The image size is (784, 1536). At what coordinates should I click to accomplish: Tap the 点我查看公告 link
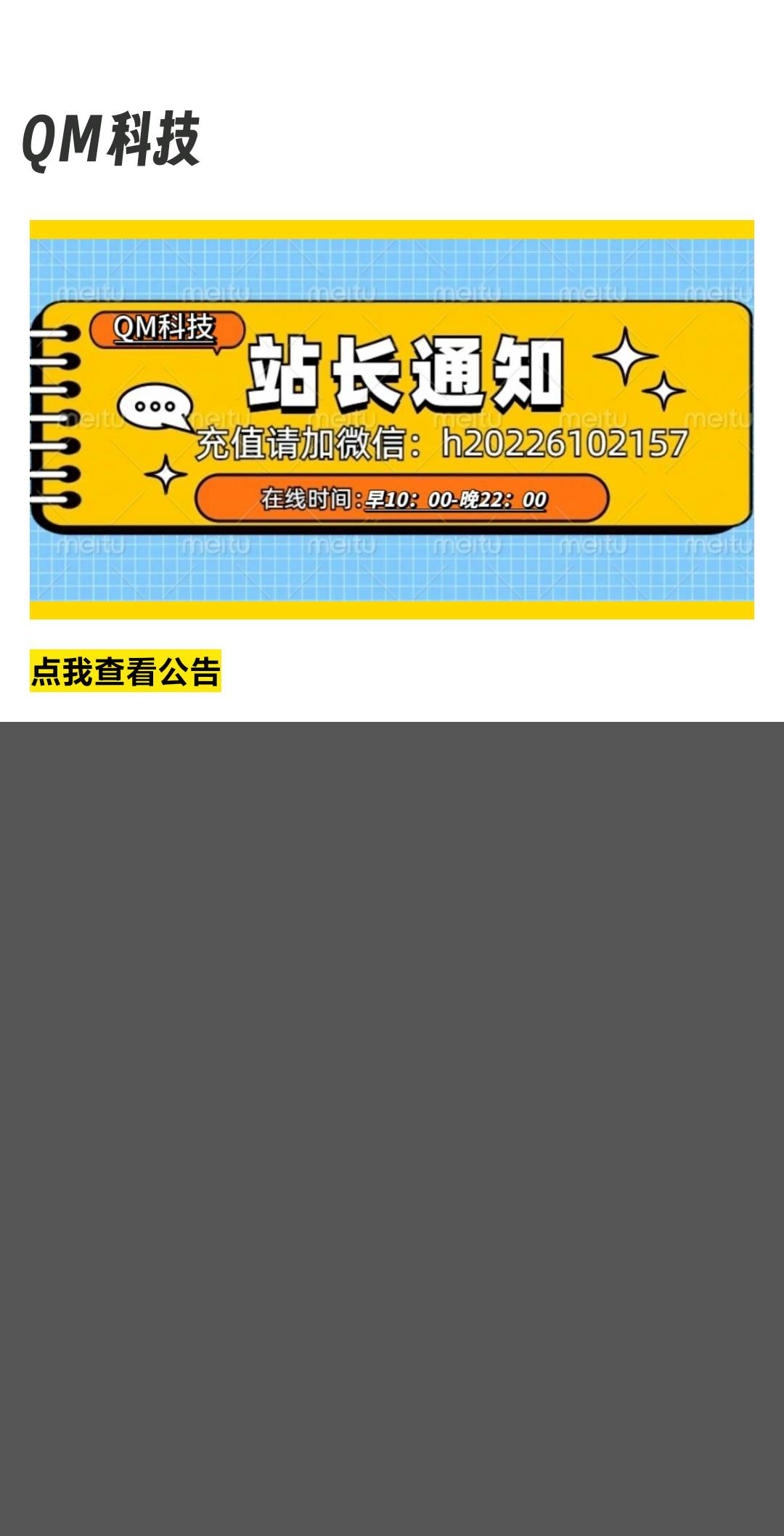pos(126,671)
